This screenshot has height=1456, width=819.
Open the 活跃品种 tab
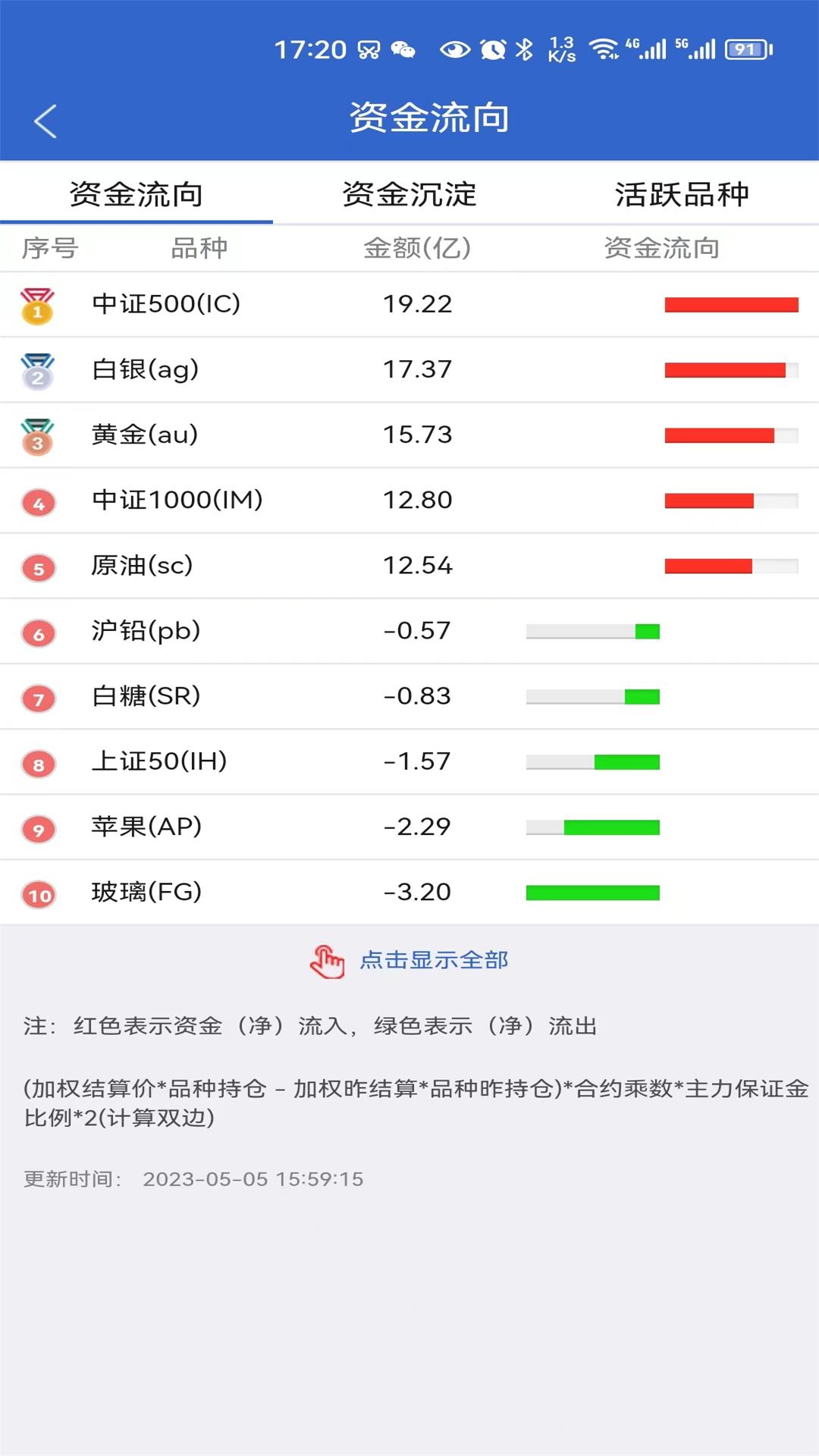pos(682,194)
